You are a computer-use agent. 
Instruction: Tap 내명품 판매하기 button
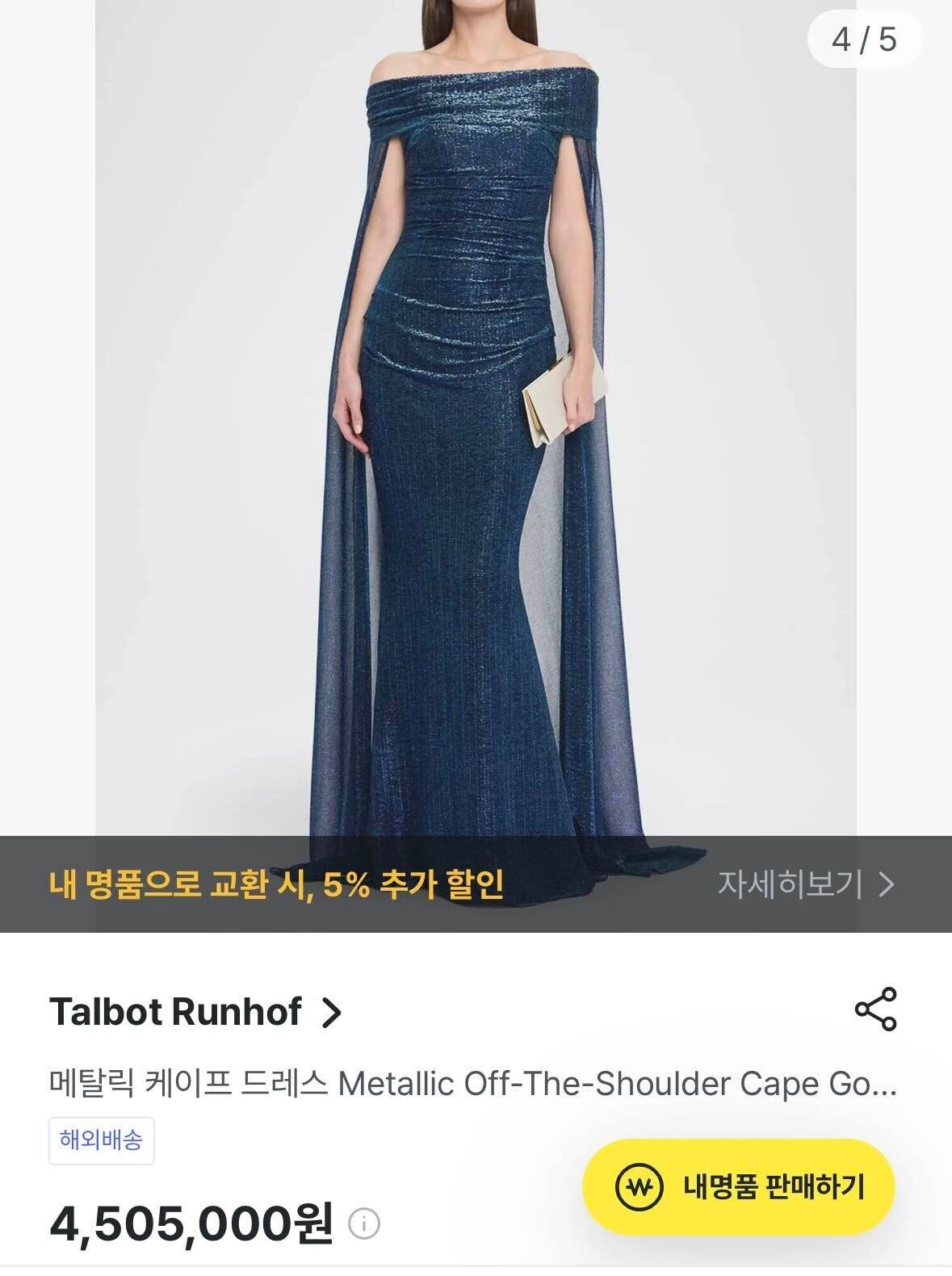(738, 1186)
